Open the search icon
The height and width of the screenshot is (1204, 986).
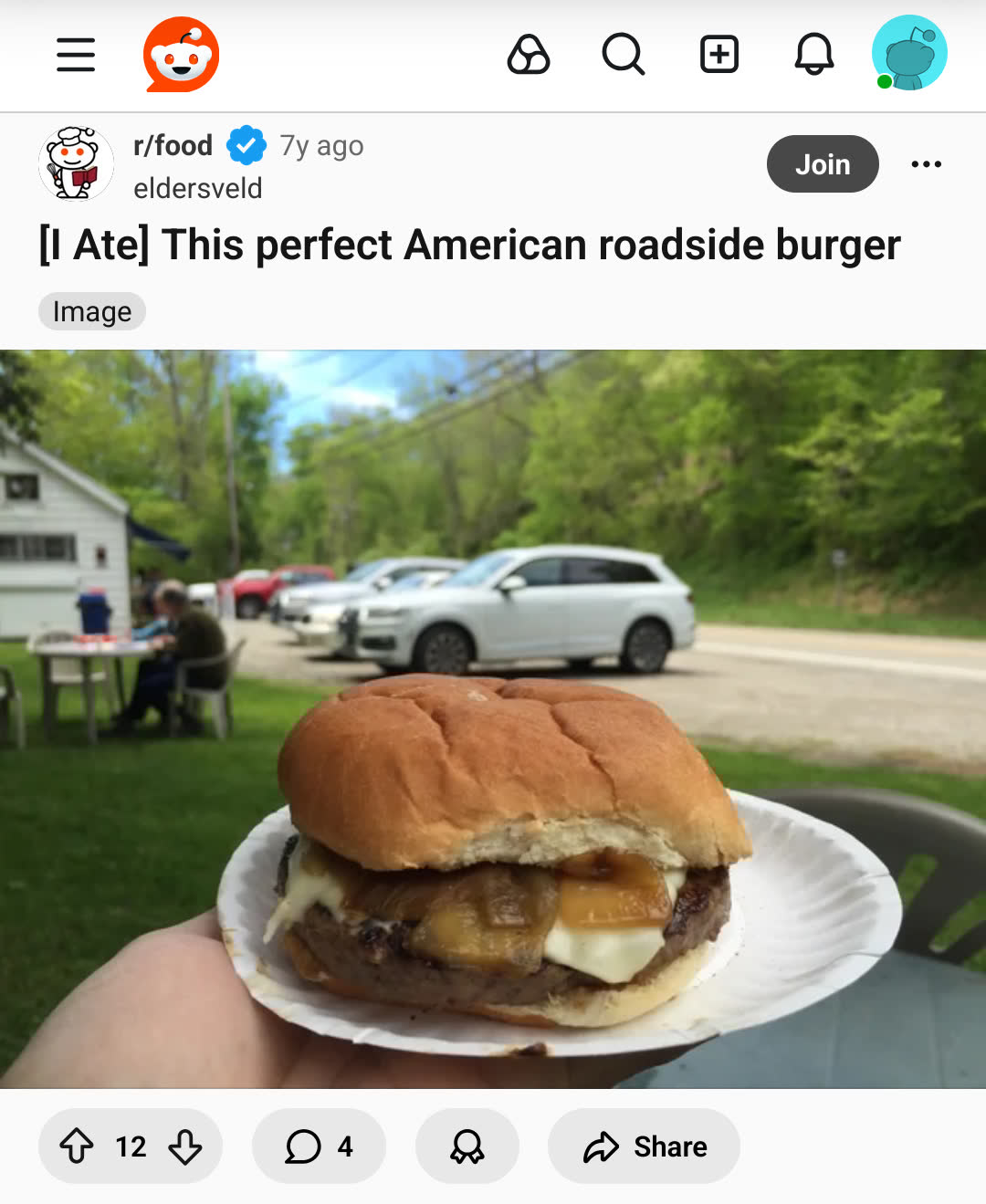(624, 55)
